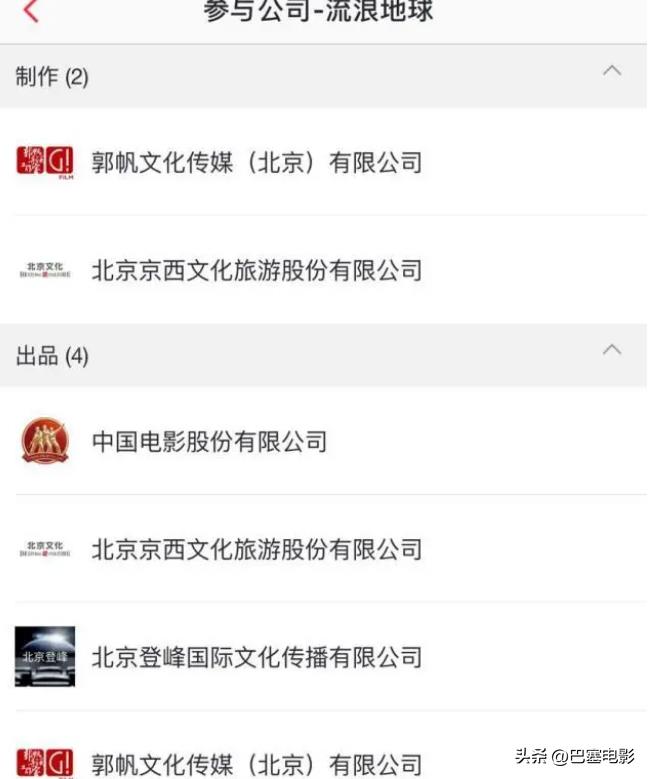649x779 pixels.
Task: Collapse the 出品 (4) section
Action: [612, 350]
